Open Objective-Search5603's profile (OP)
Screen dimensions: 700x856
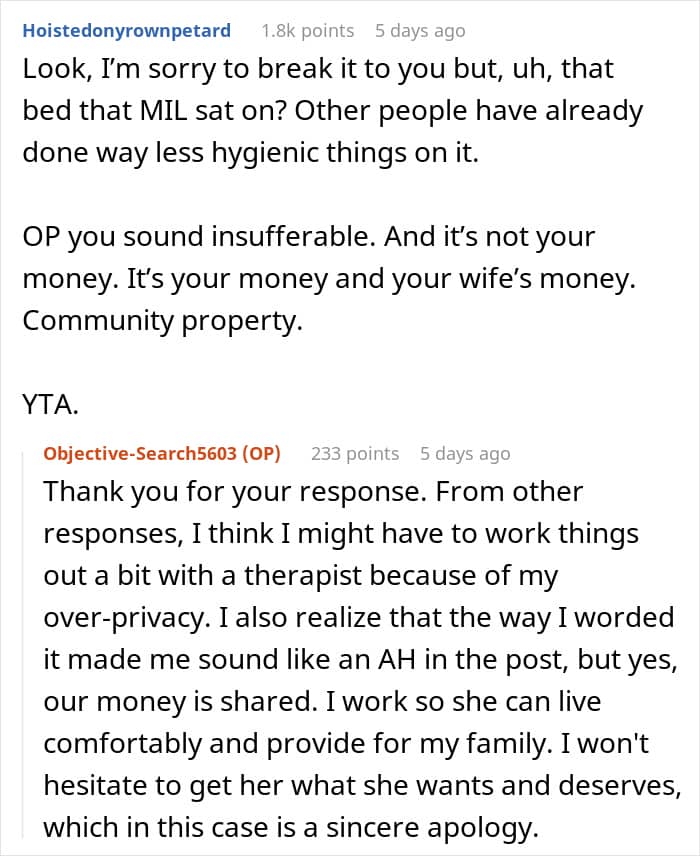[162, 453]
